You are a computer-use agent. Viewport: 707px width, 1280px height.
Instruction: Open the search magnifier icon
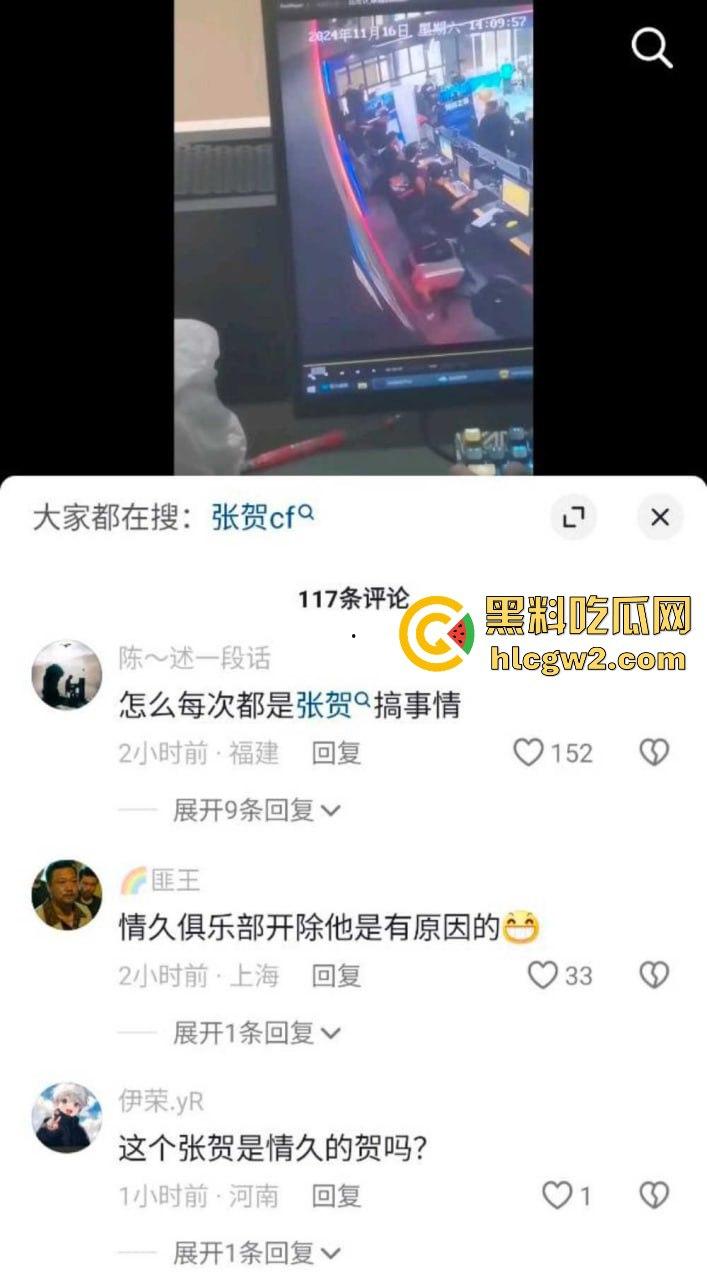pos(652,48)
